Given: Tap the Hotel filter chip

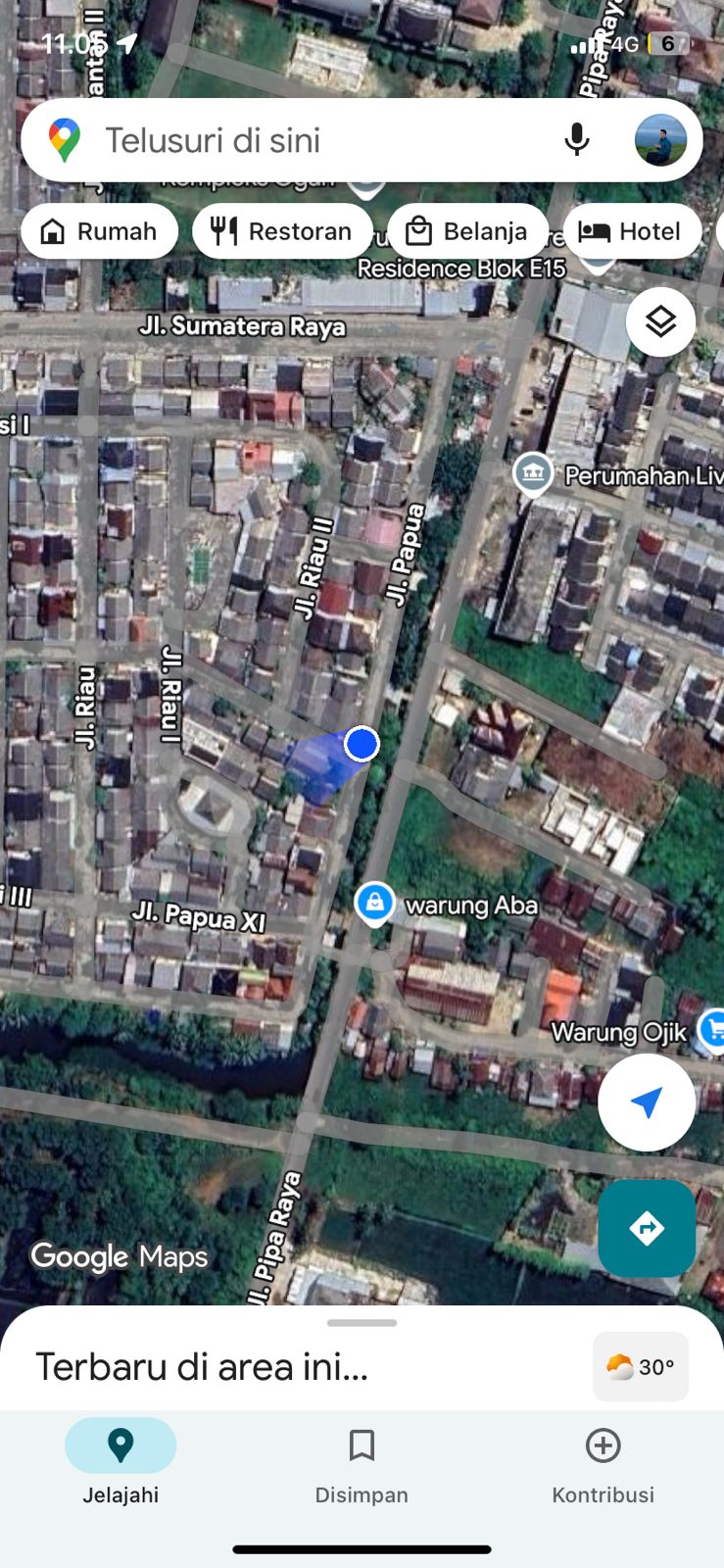Looking at the screenshot, I should click(x=632, y=231).
